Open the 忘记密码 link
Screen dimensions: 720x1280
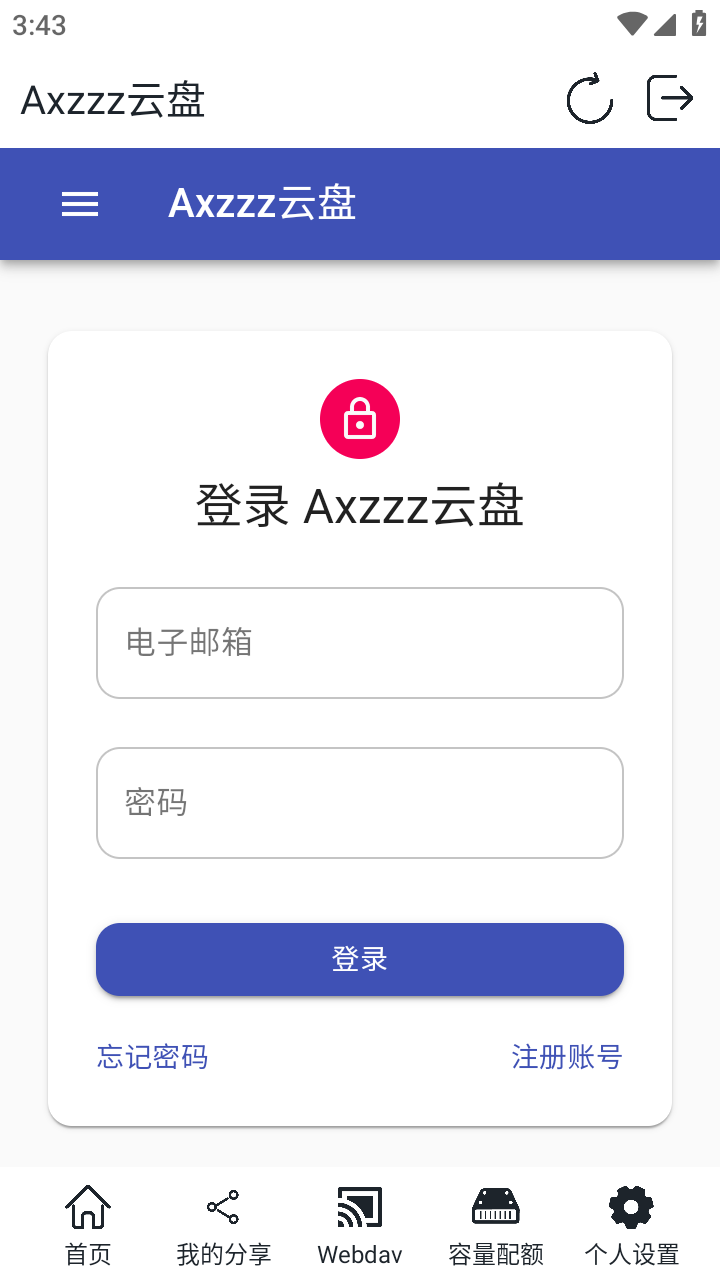tap(153, 1057)
